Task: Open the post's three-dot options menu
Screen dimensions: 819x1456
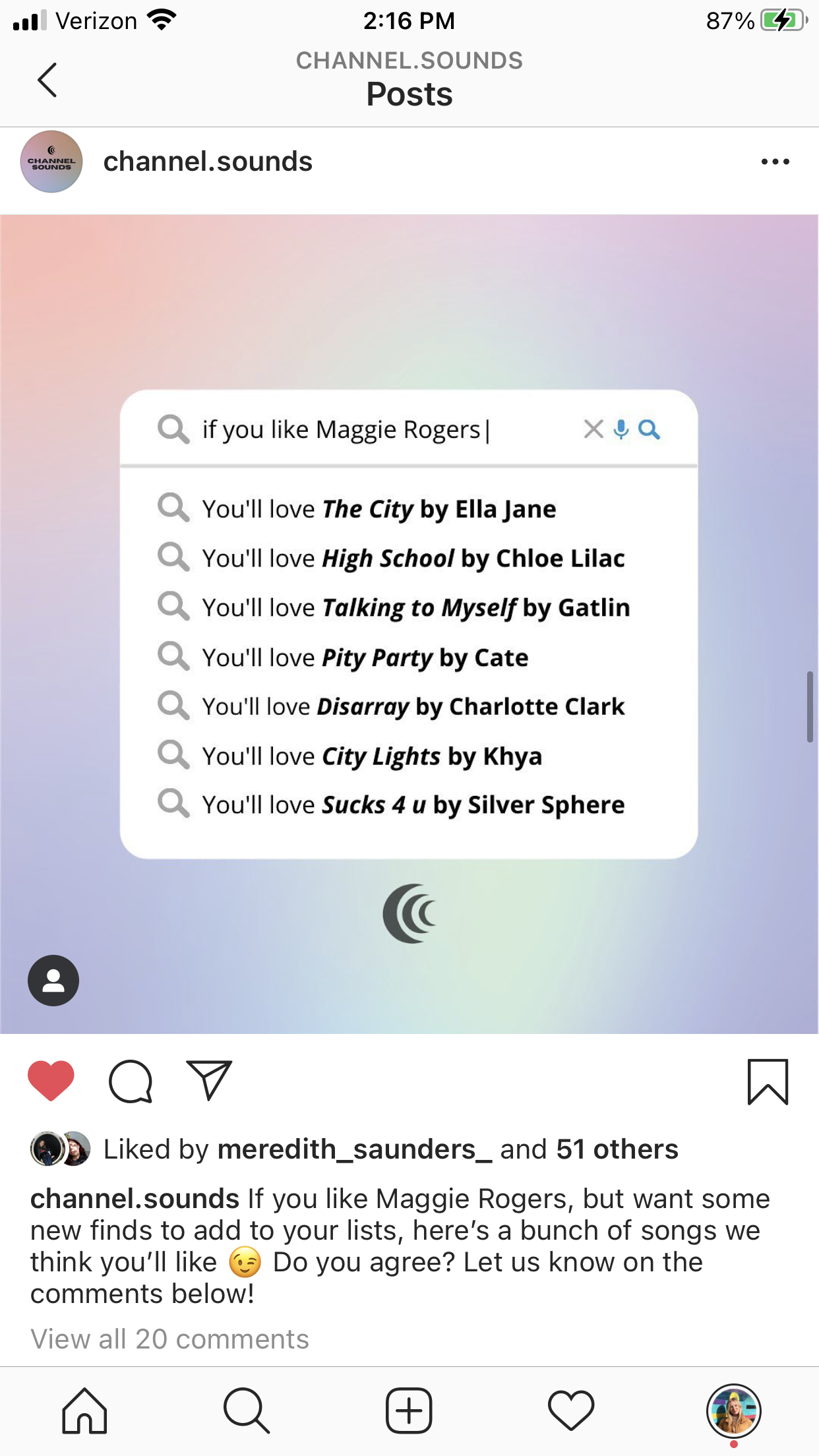Action: (775, 162)
